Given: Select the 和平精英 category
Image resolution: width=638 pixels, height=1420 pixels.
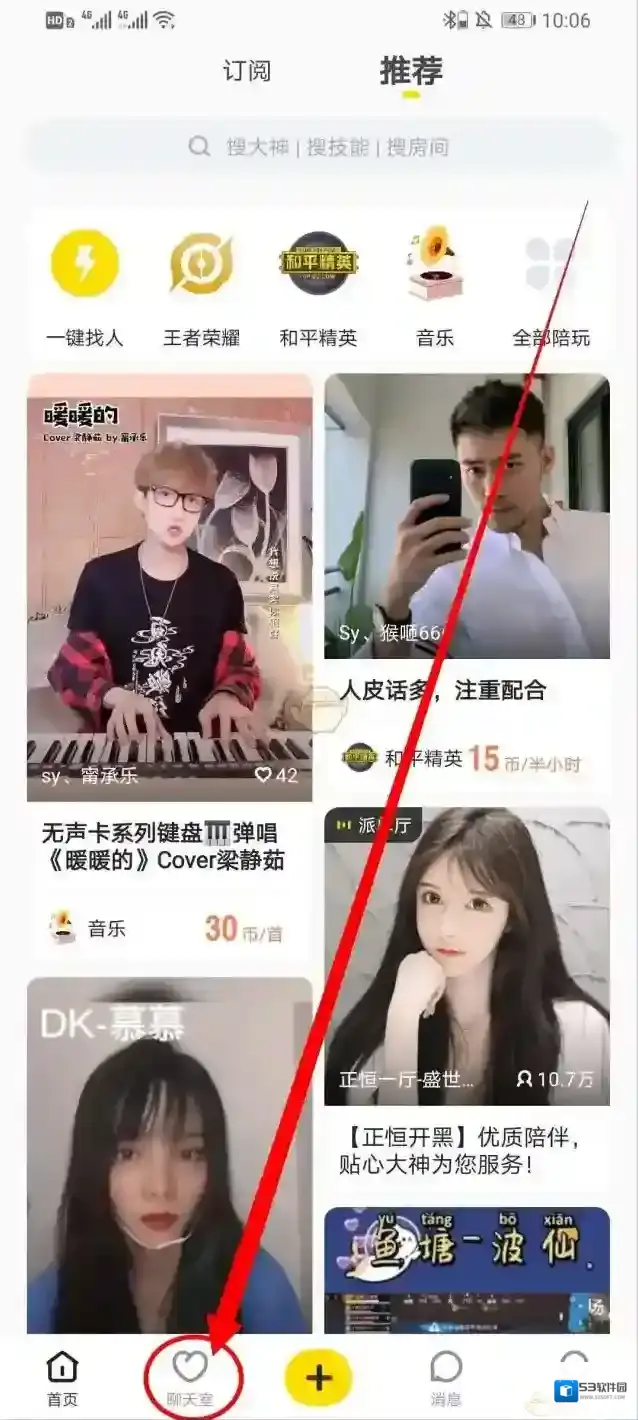Looking at the screenshot, I should pyautogui.click(x=318, y=288).
